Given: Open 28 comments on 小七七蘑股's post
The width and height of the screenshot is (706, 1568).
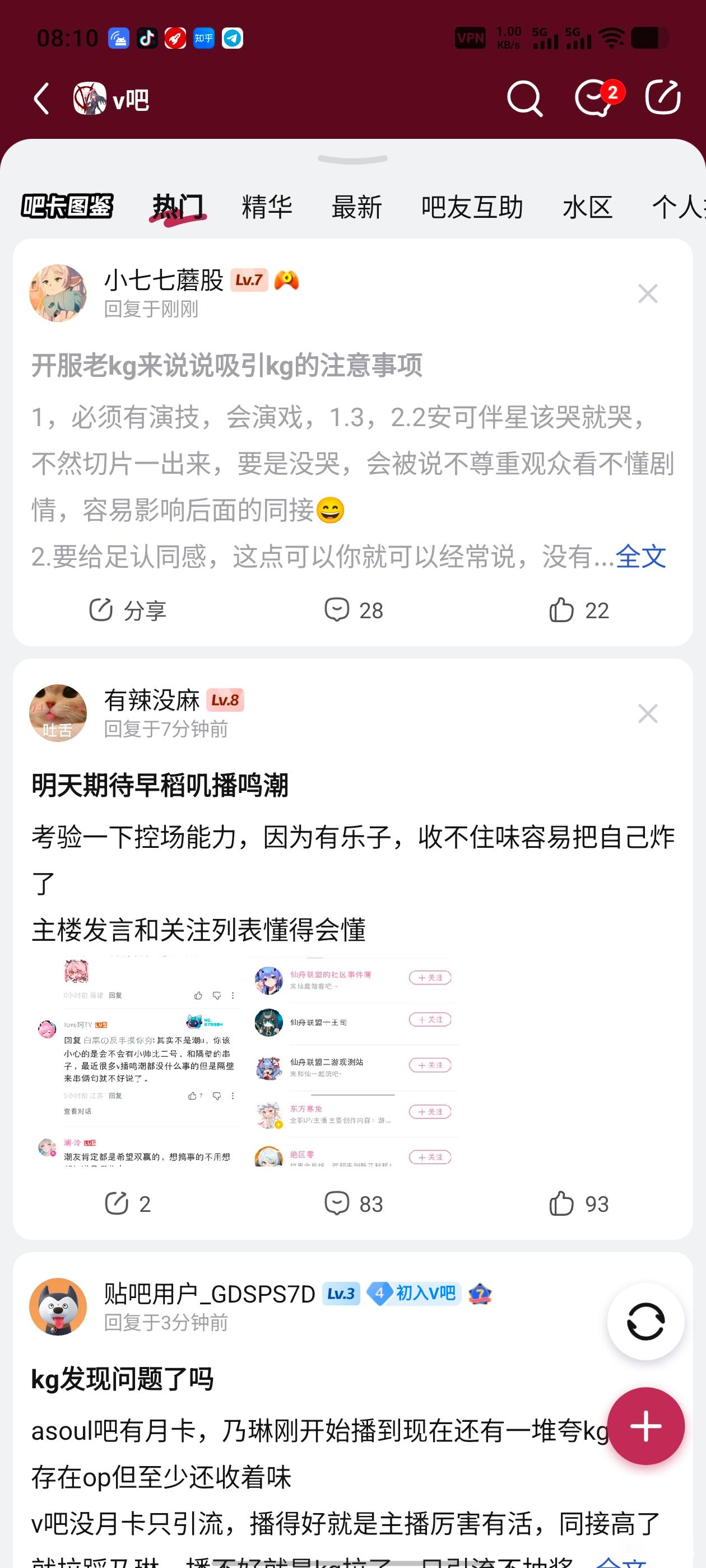Looking at the screenshot, I should coord(354,610).
